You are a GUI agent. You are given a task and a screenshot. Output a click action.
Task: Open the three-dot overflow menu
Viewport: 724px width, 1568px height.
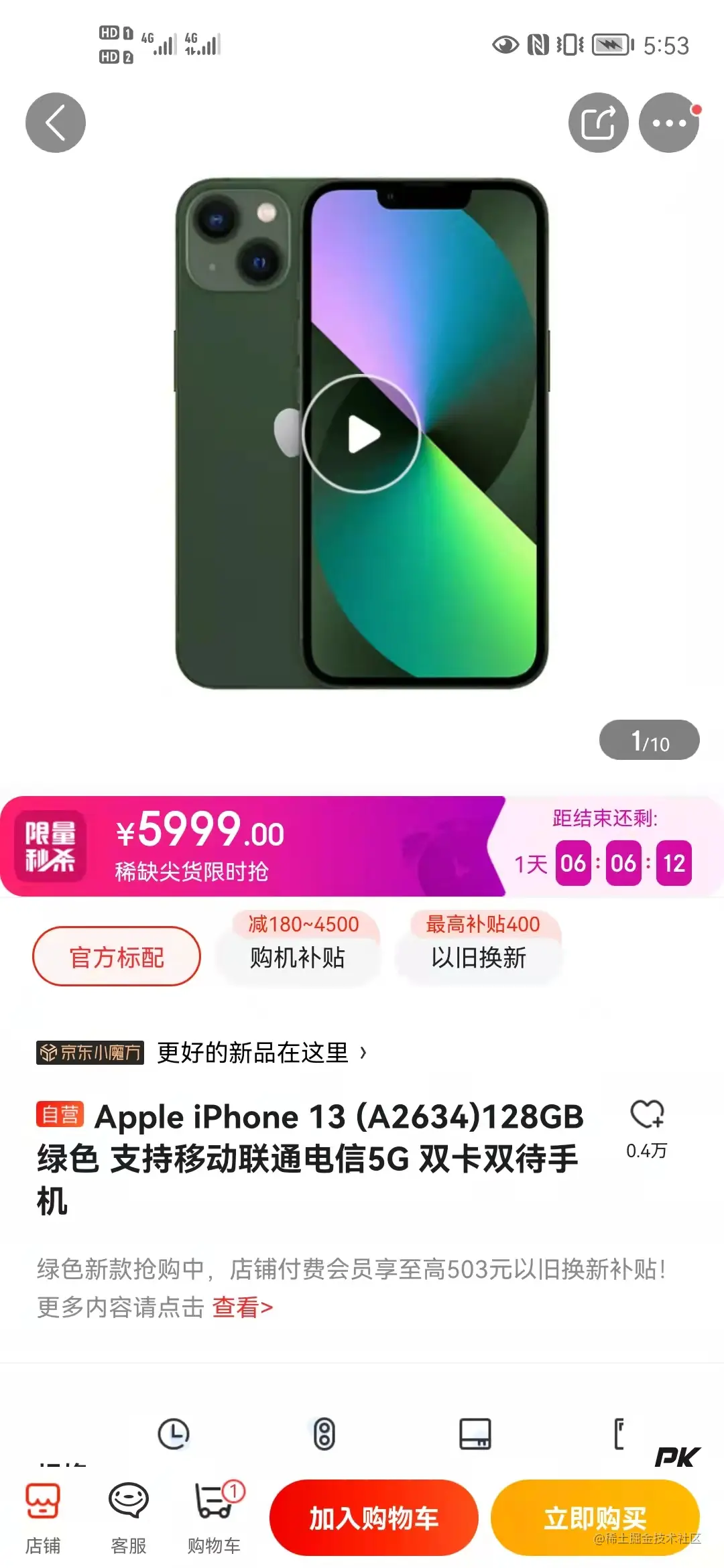coord(668,123)
